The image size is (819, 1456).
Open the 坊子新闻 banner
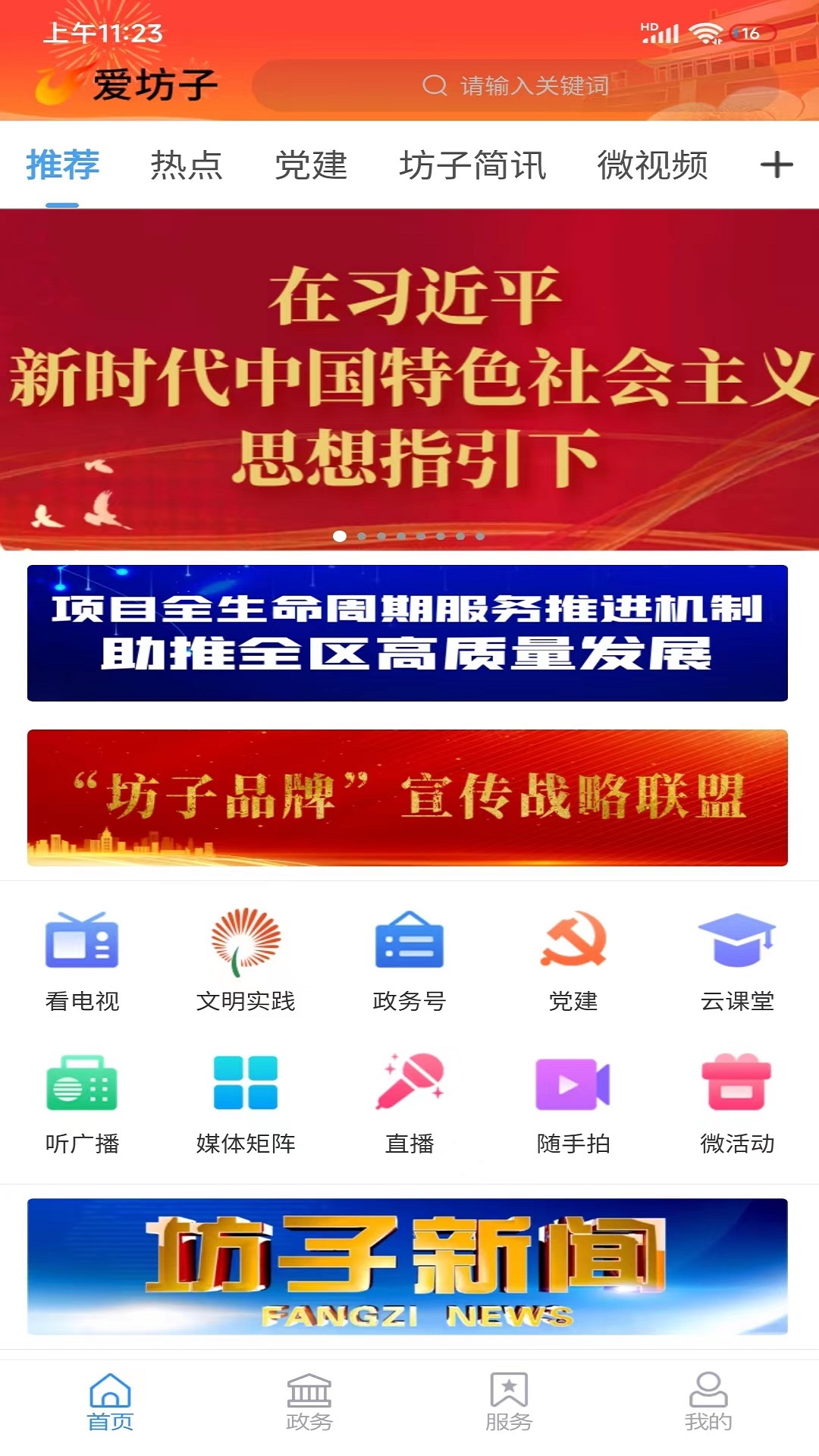click(x=407, y=1266)
